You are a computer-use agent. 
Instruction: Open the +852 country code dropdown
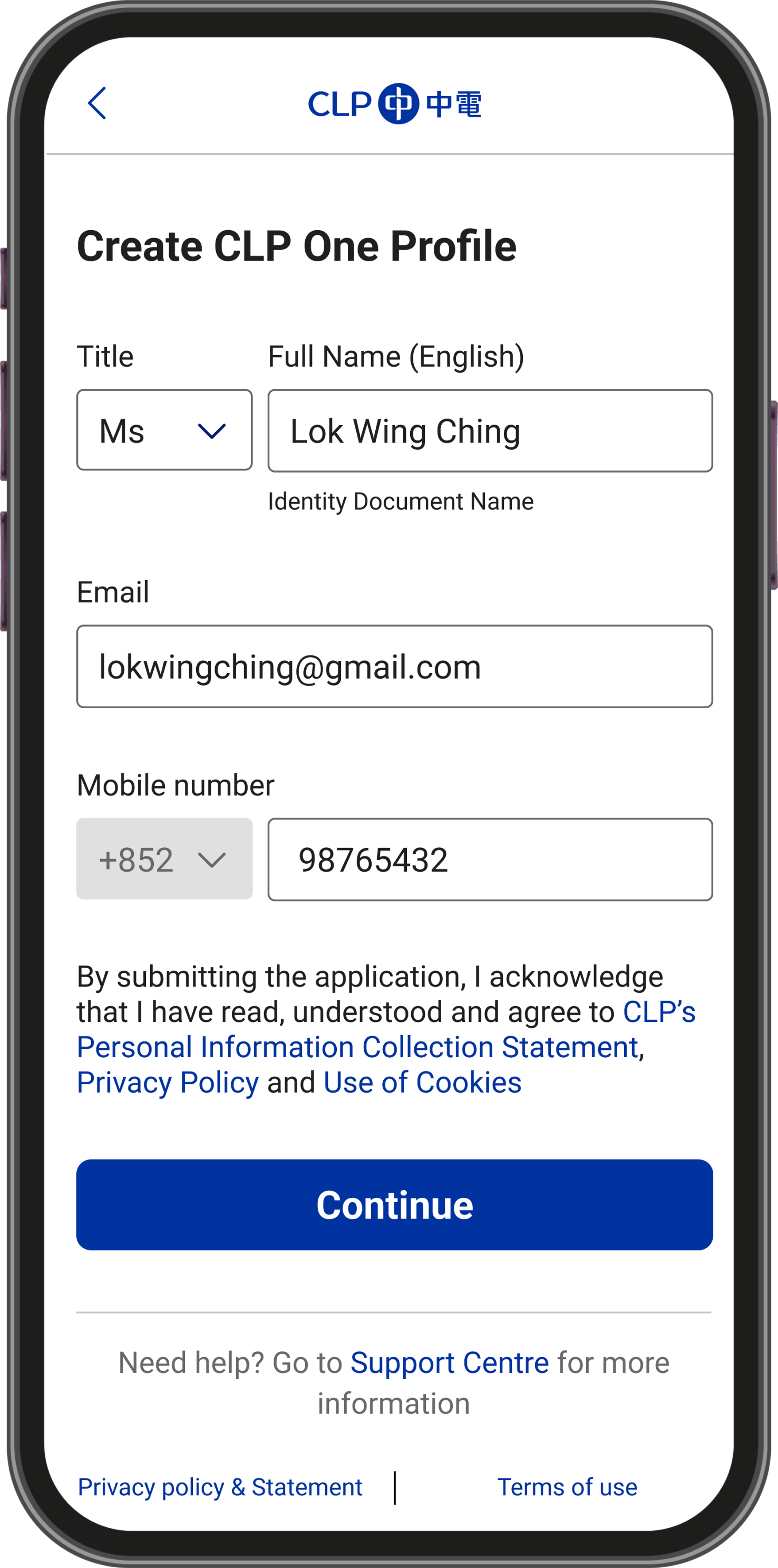(164, 858)
